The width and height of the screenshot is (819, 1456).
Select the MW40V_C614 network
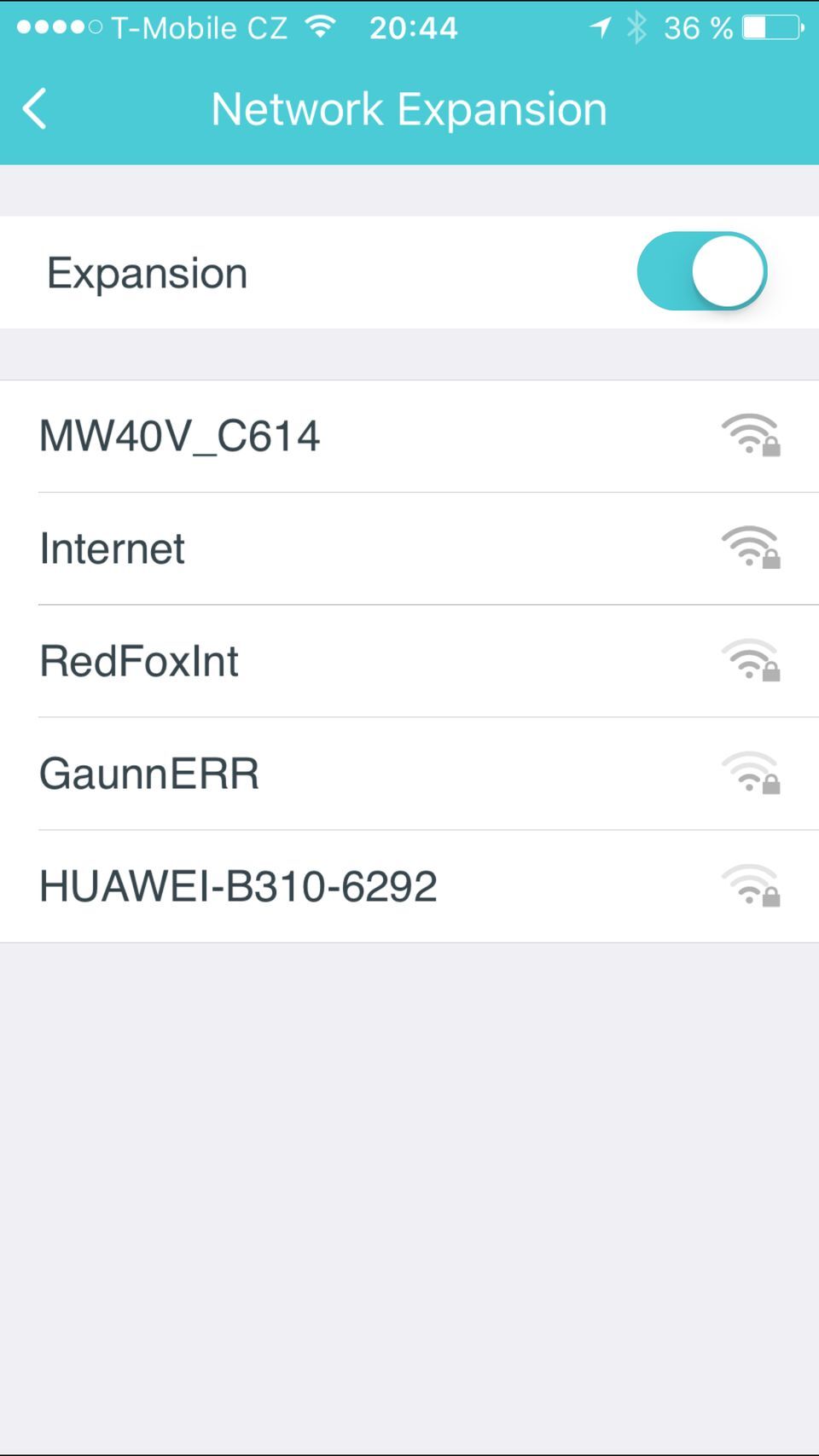click(341, 436)
